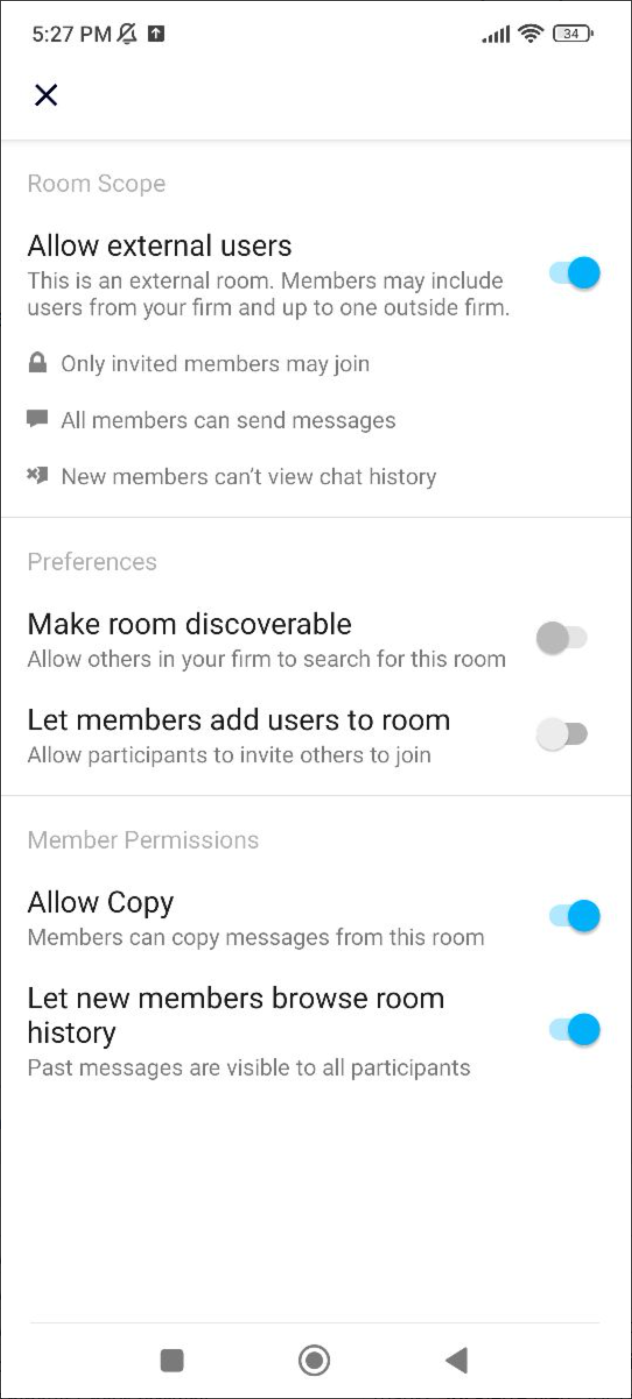This screenshot has width=632, height=1399.
Task: Tap the system back button
Action: [x=456, y=1360]
